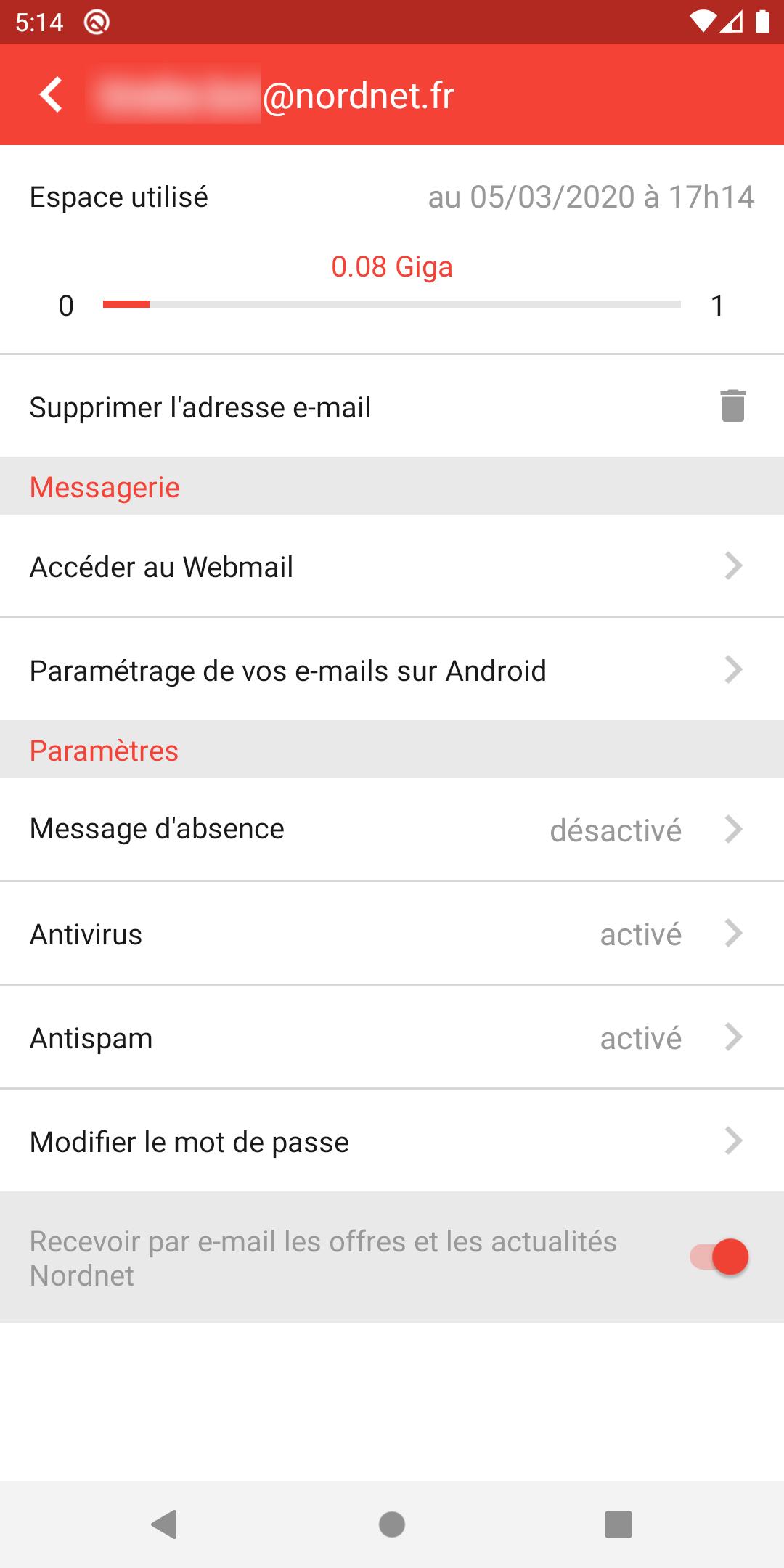Delete the e-mail address via trash icon

point(732,406)
